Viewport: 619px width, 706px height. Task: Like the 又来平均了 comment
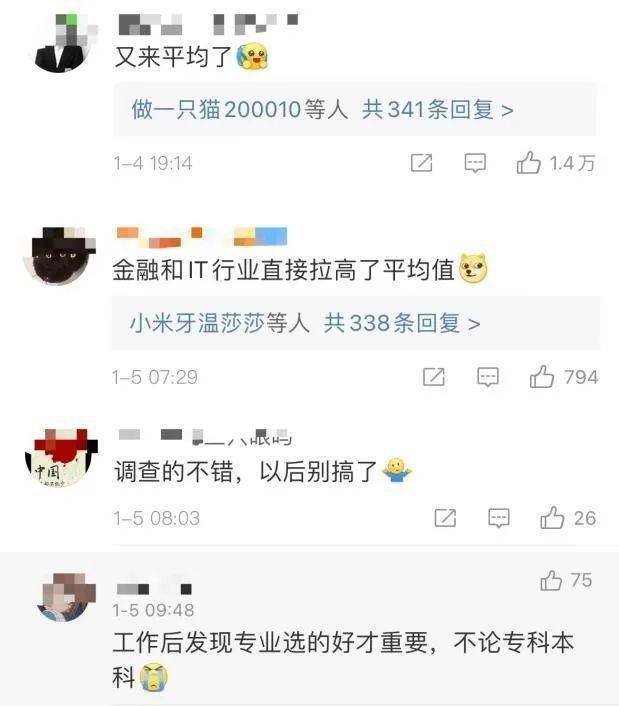pyautogui.click(x=530, y=163)
